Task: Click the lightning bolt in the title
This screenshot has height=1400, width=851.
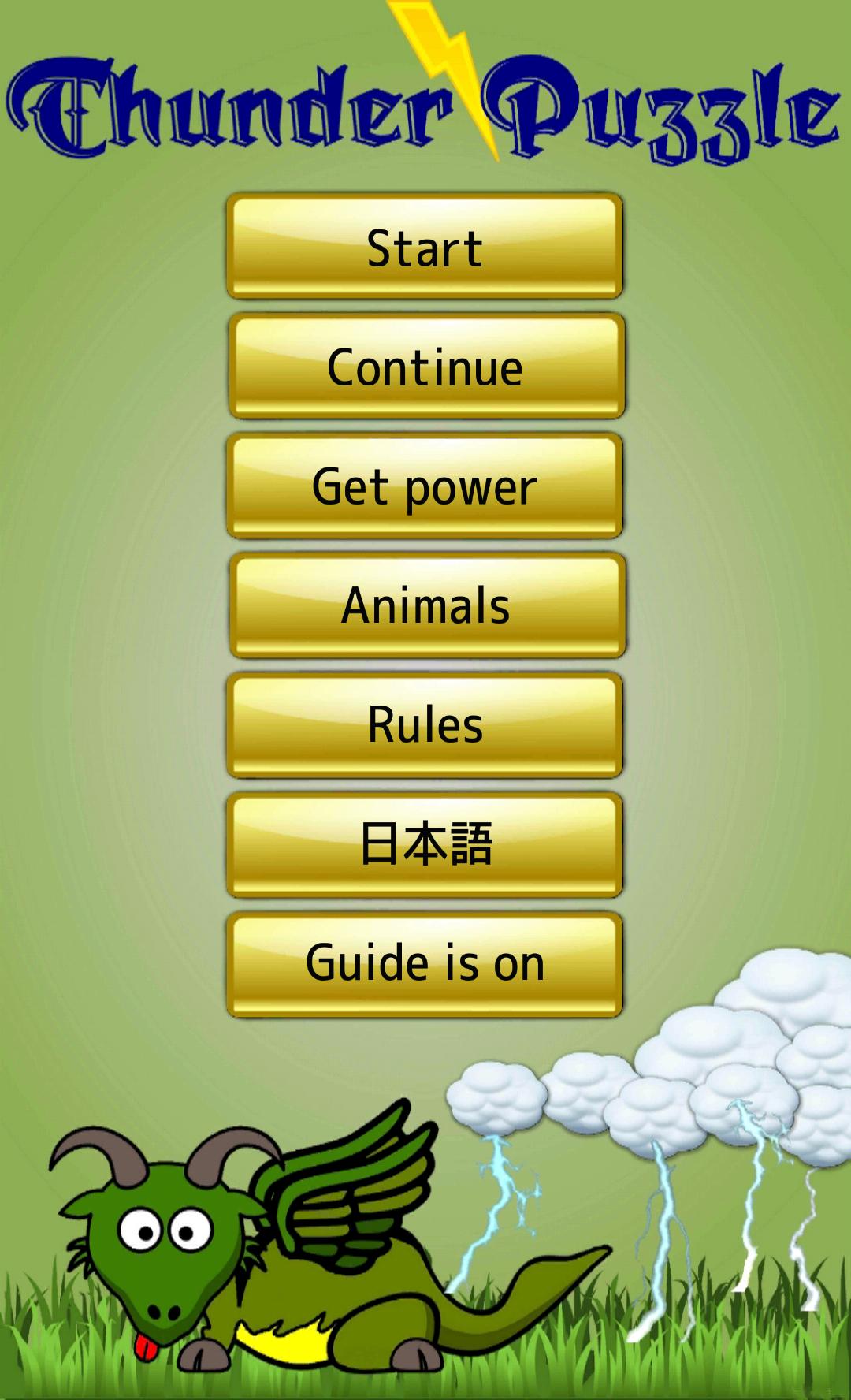Action: [437, 59]
